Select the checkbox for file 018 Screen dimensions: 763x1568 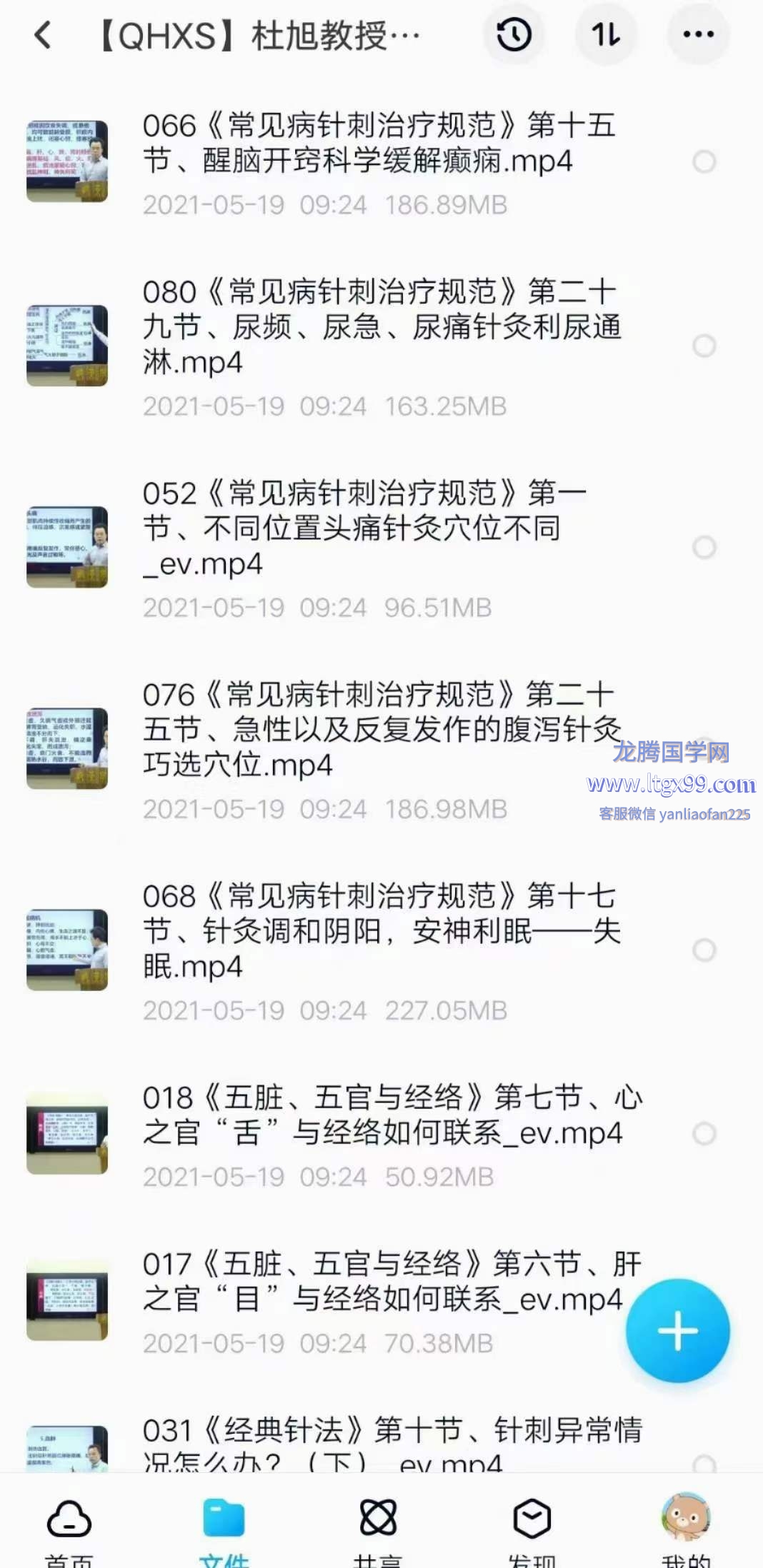[x=704, y=1134]
